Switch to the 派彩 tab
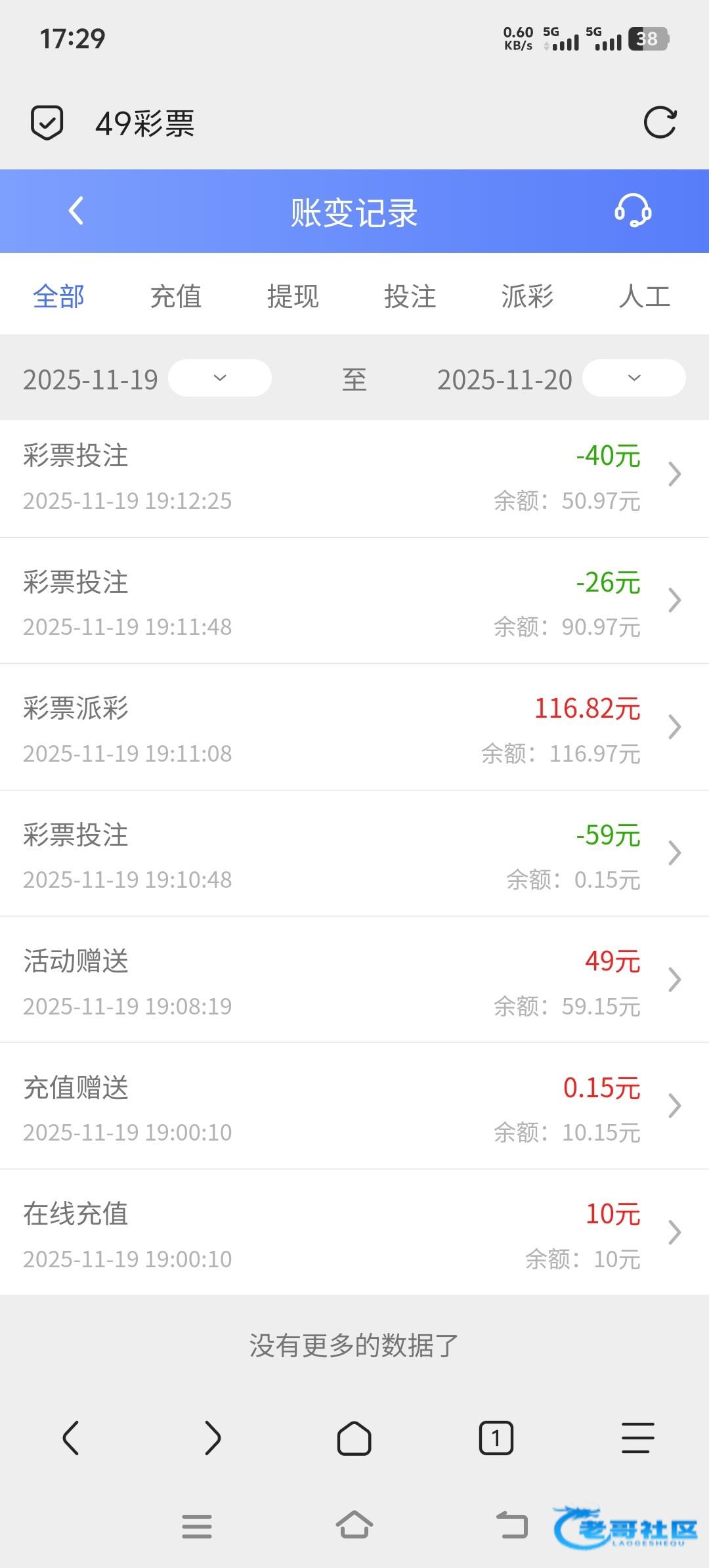This screenshot has height=1568, width=709. tap(527, 296)
